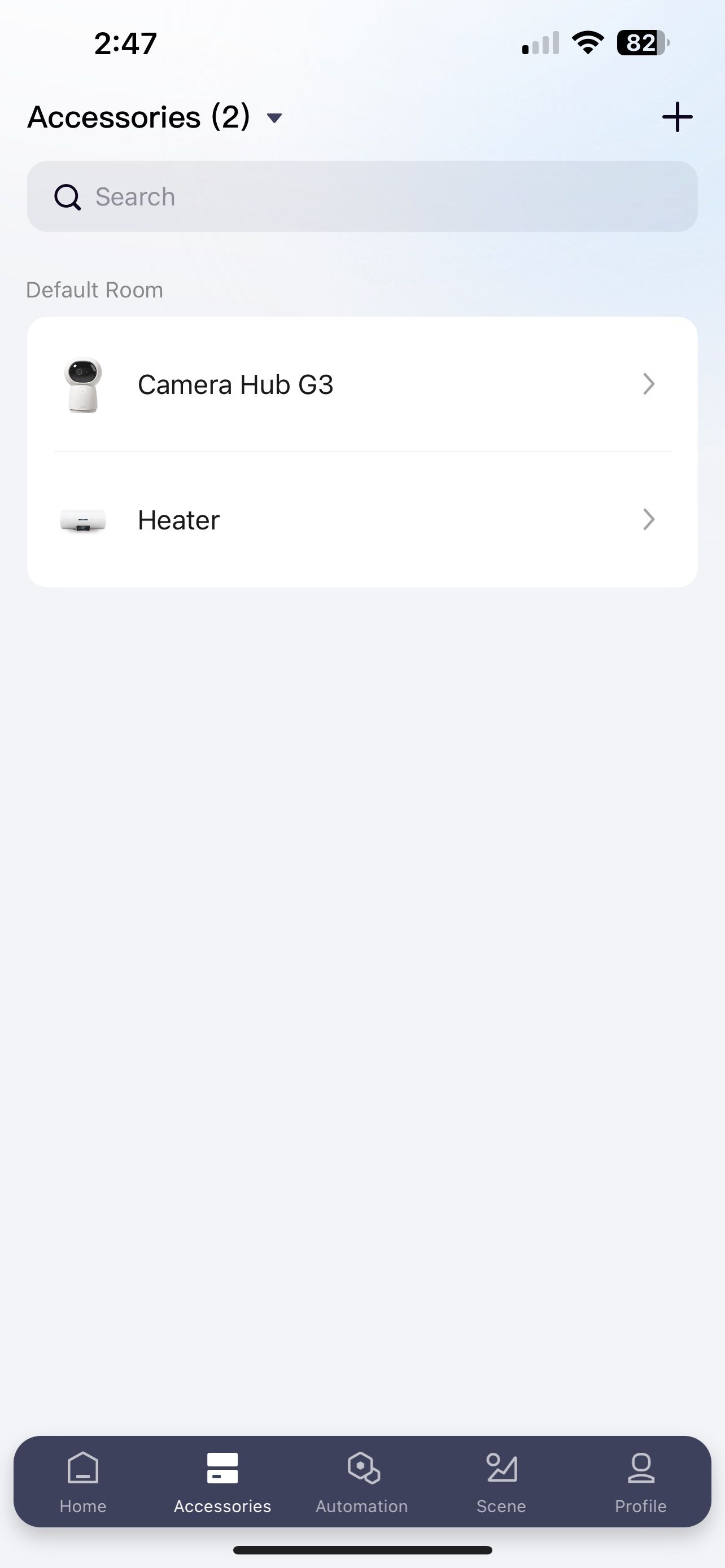Switch to the Scene tab
This screenshot has height=1568, width=725.
[x=501, y=1481]
